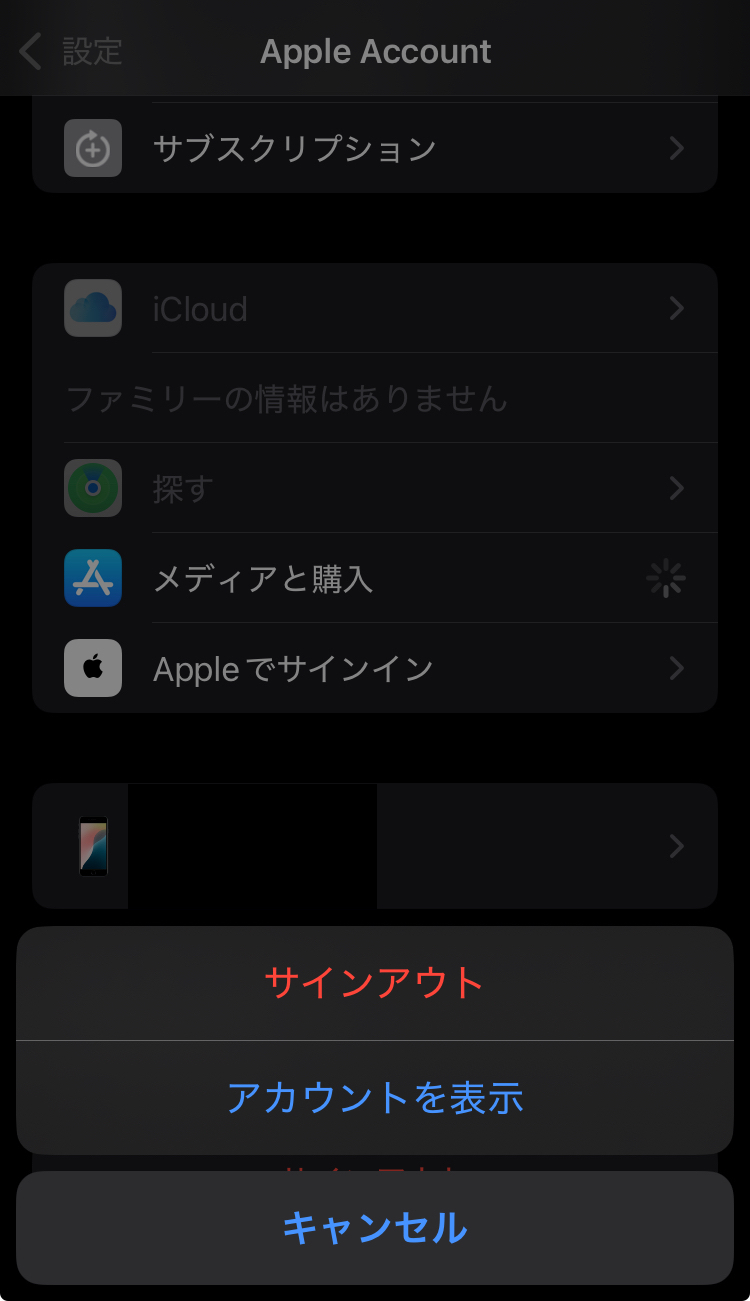This screenshot has width=750, height=1301.
Task: Select アカウントを表示 option
Action: click(374, 1098)
